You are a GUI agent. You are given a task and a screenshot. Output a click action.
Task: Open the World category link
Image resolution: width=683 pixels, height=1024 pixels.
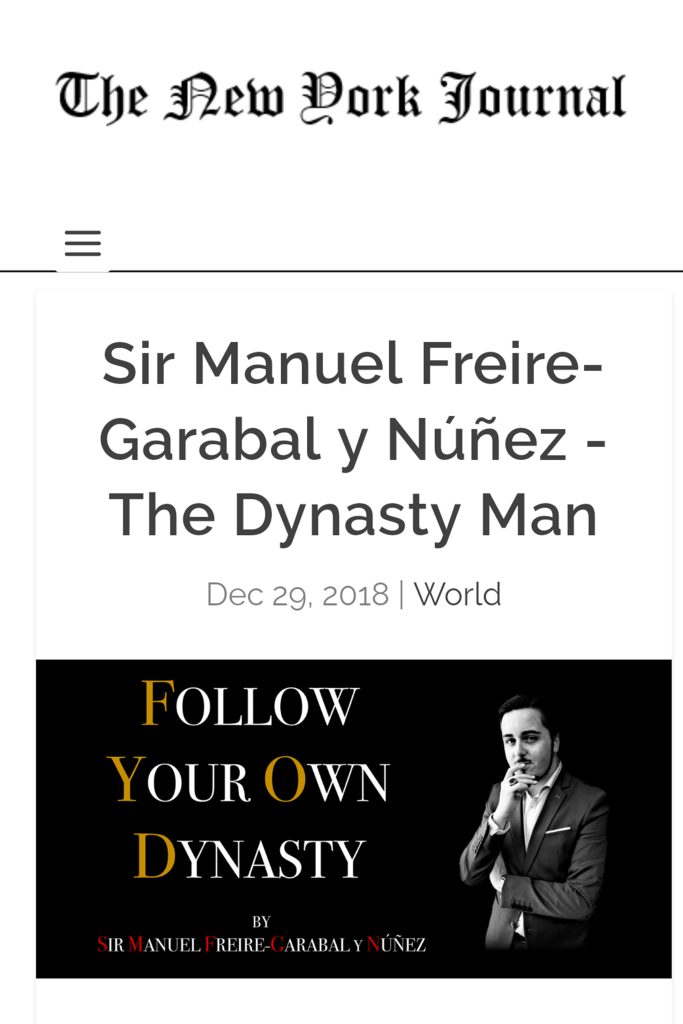pyautogui.click(x=457, y=594)
